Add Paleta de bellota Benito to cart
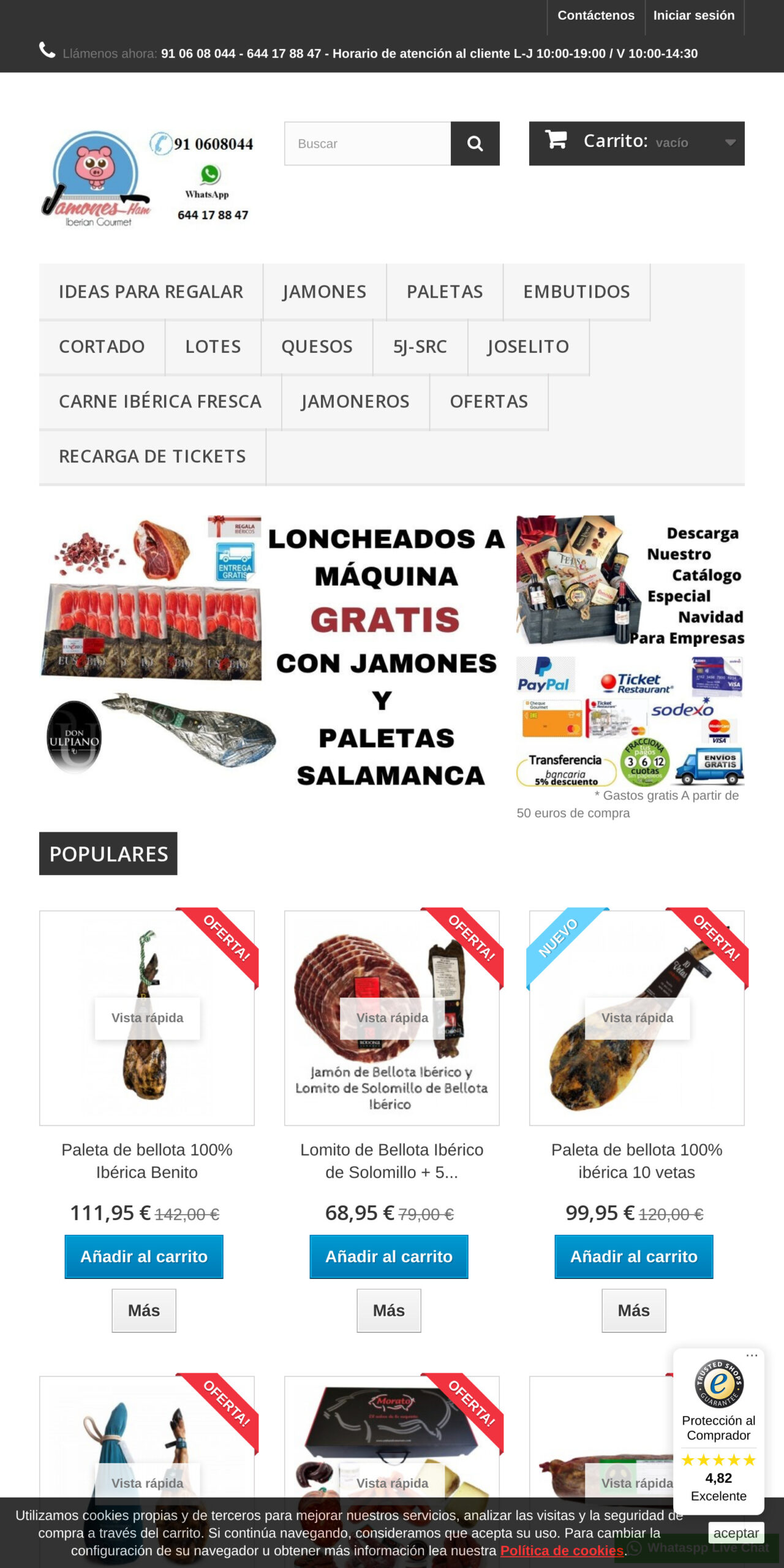 [x=144, y=1256]
